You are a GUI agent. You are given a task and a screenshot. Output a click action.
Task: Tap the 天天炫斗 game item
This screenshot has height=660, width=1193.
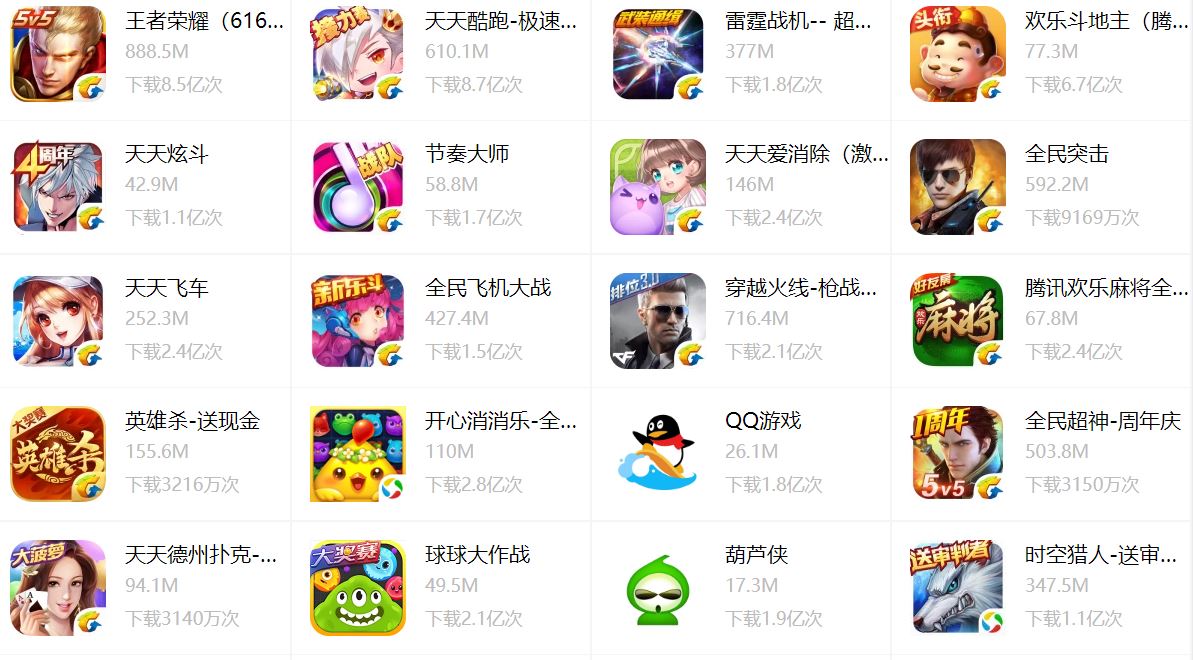58,187
